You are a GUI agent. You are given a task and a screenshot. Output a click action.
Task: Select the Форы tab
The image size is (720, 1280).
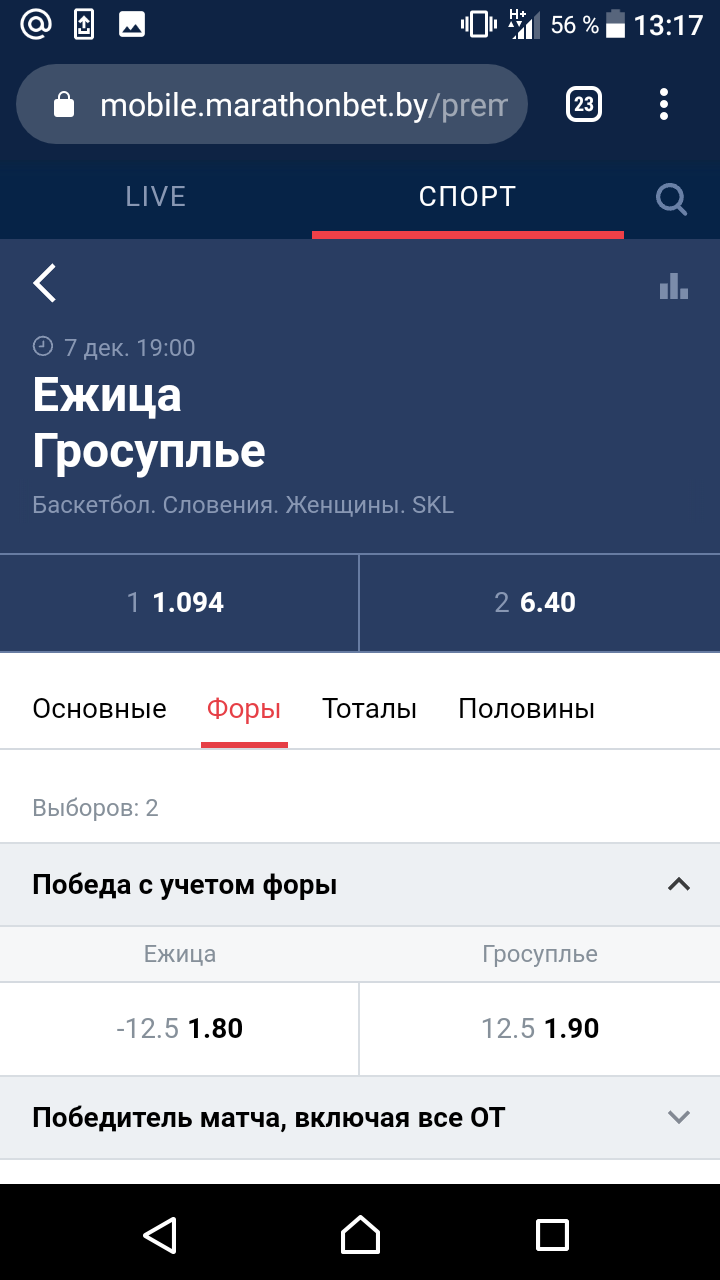(244, 709)
